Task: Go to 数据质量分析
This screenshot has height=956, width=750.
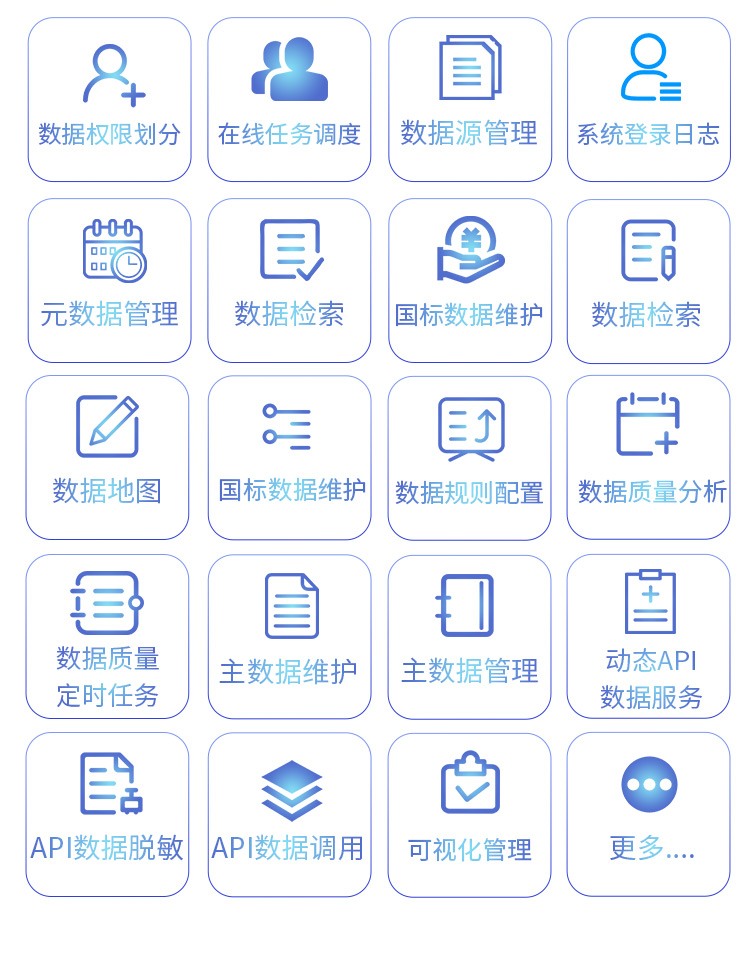Action: pyautogui.click(x=648, y=458)
